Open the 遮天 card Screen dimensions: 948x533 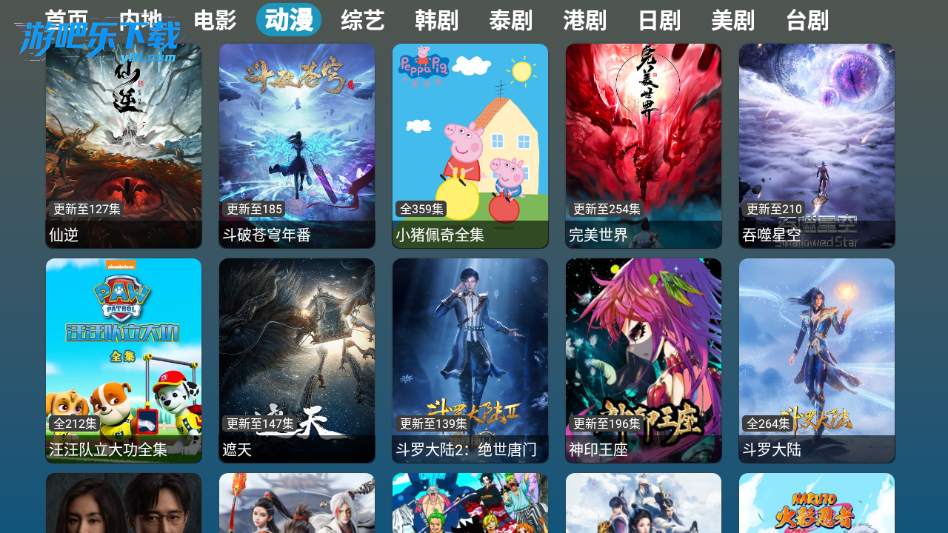pos(297,360)
